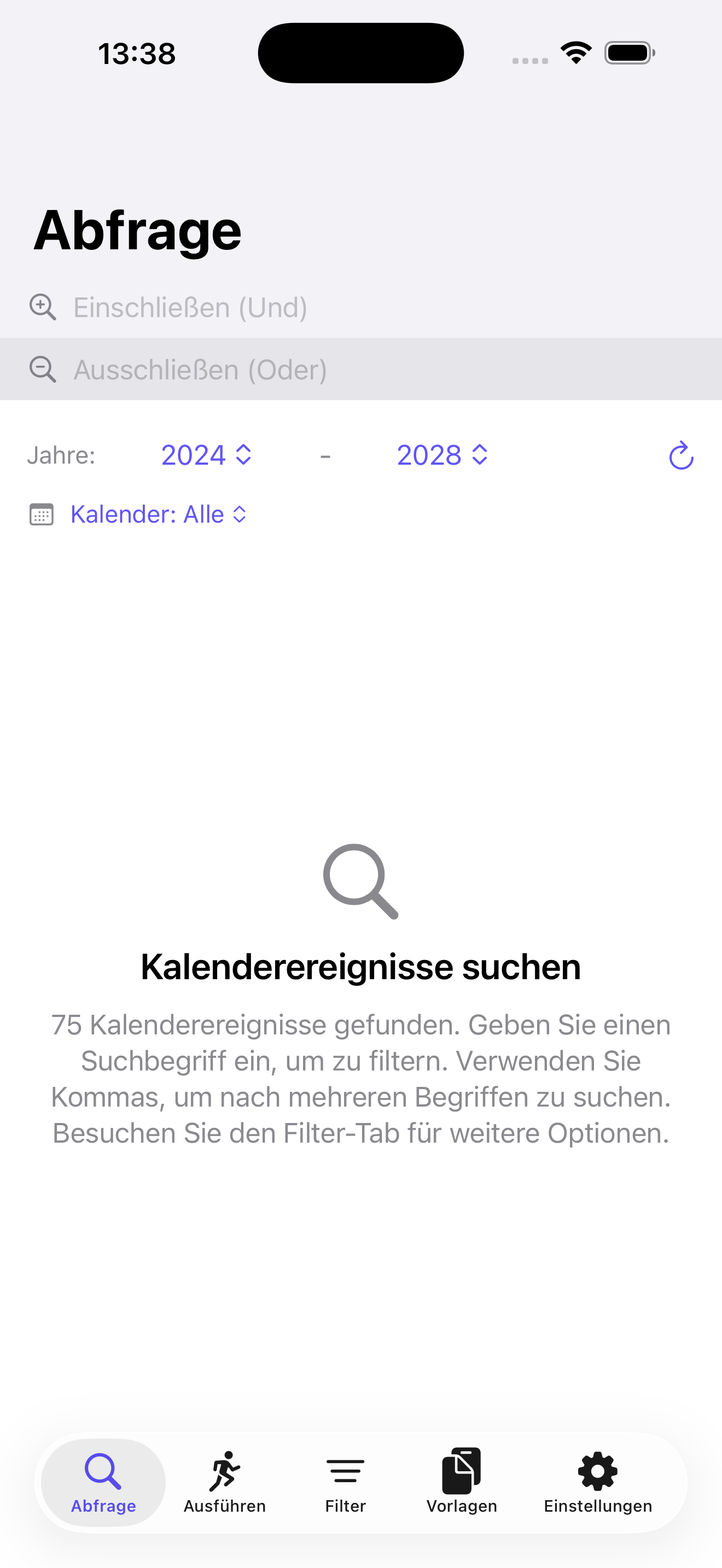The height and width of the screenshot is (1568, 722).
Task: Open the Filter tab
Action: (345, 1482)
